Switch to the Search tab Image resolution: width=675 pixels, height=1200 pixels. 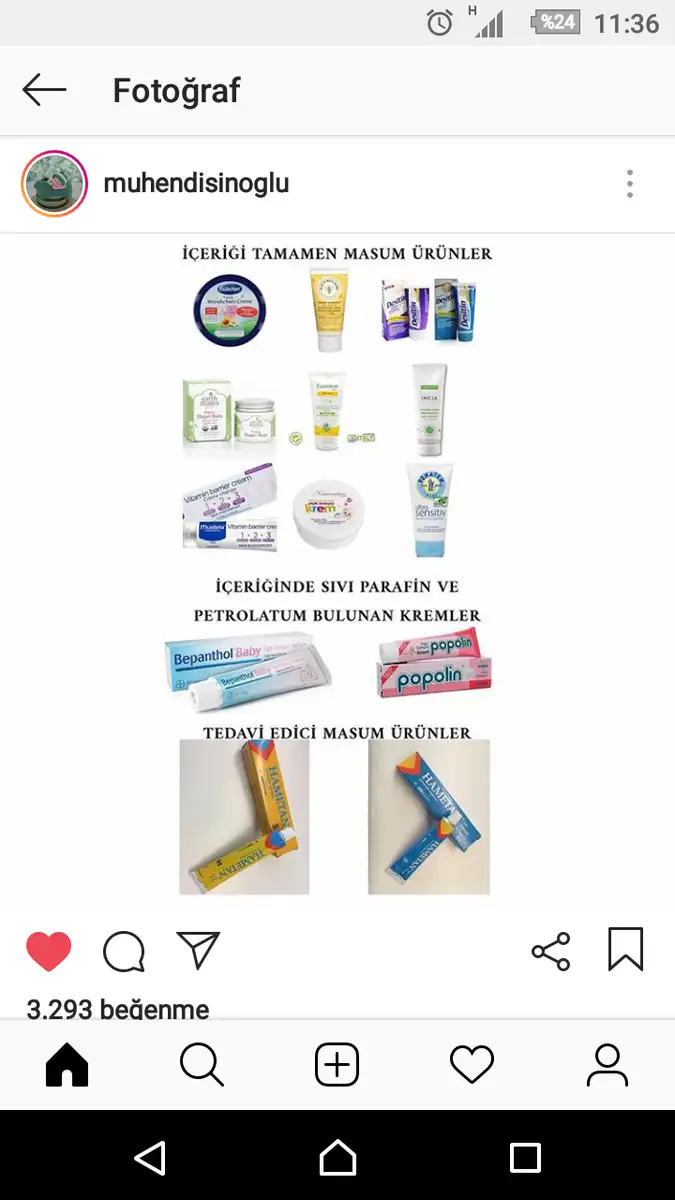click(202, 1065)
